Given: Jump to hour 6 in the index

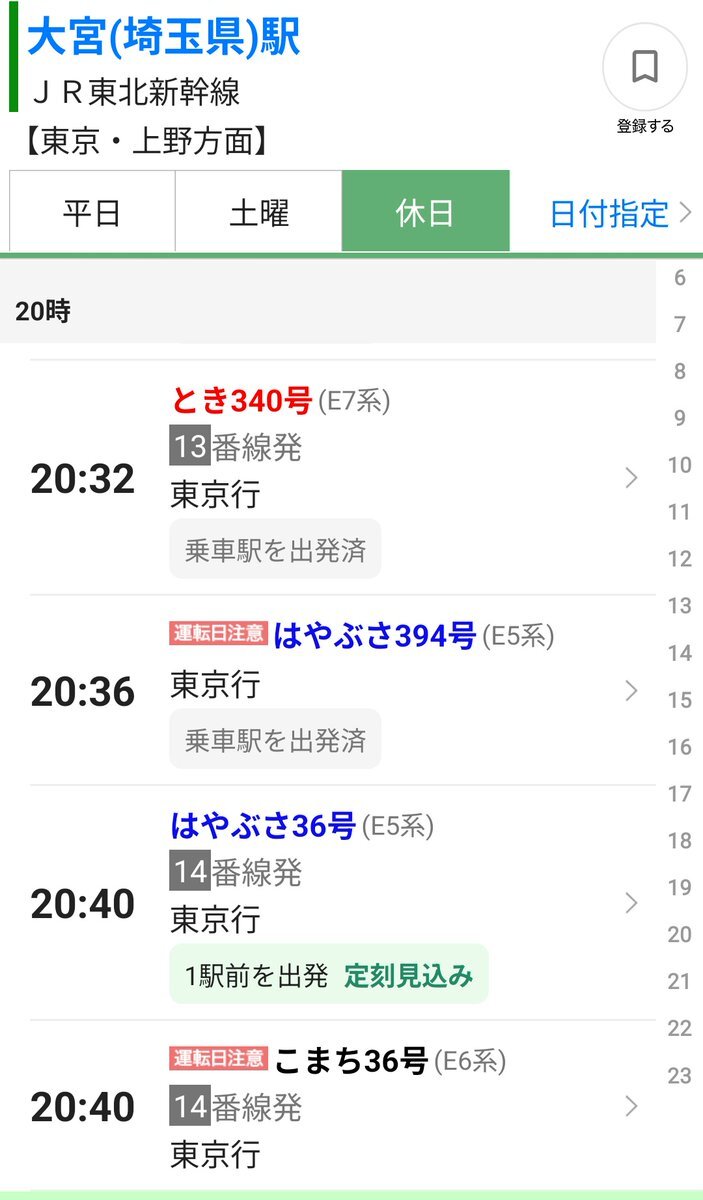Looking at the screenshot, I should 680,277.
